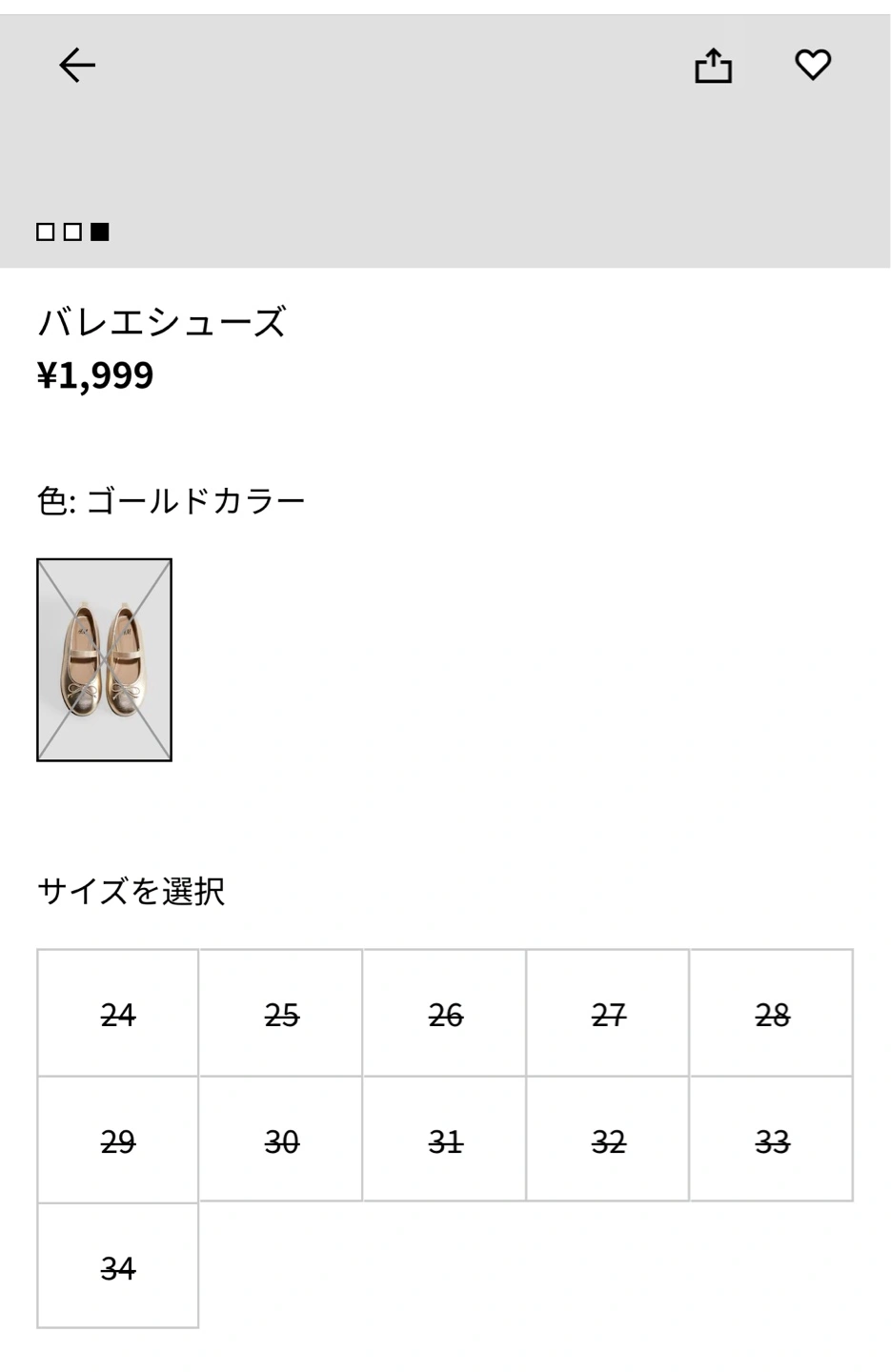
Task: Go back to the previous page
Action: [x=77, y=66]
